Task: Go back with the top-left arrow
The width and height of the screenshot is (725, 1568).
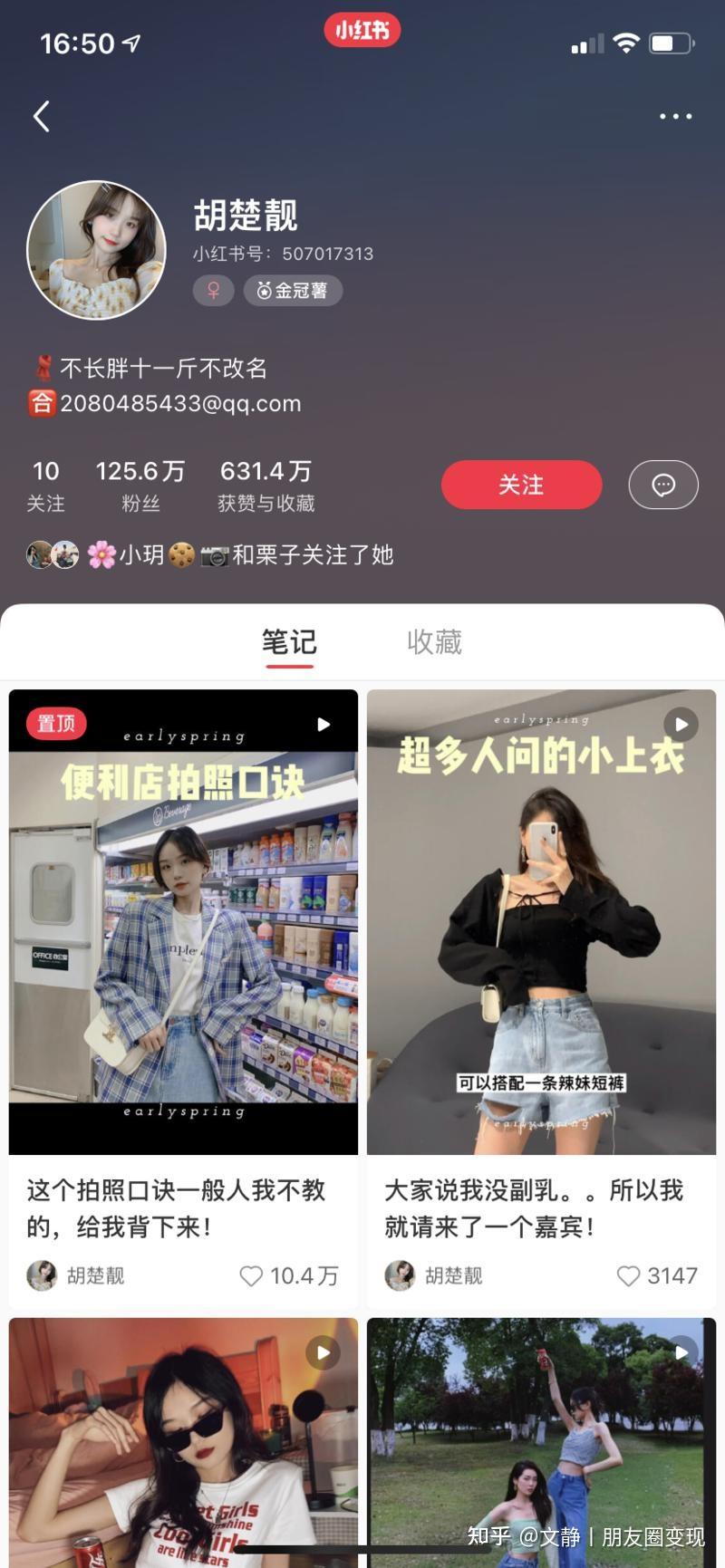Action: click(x=42, y=117)
